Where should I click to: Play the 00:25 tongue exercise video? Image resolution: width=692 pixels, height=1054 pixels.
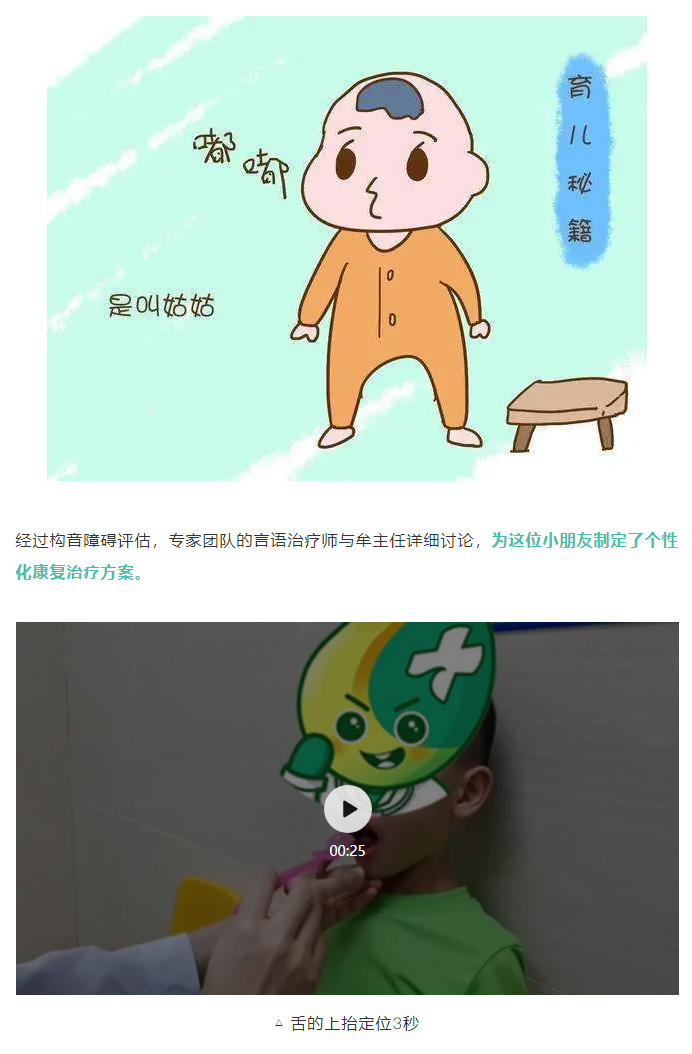pos(347,809)
